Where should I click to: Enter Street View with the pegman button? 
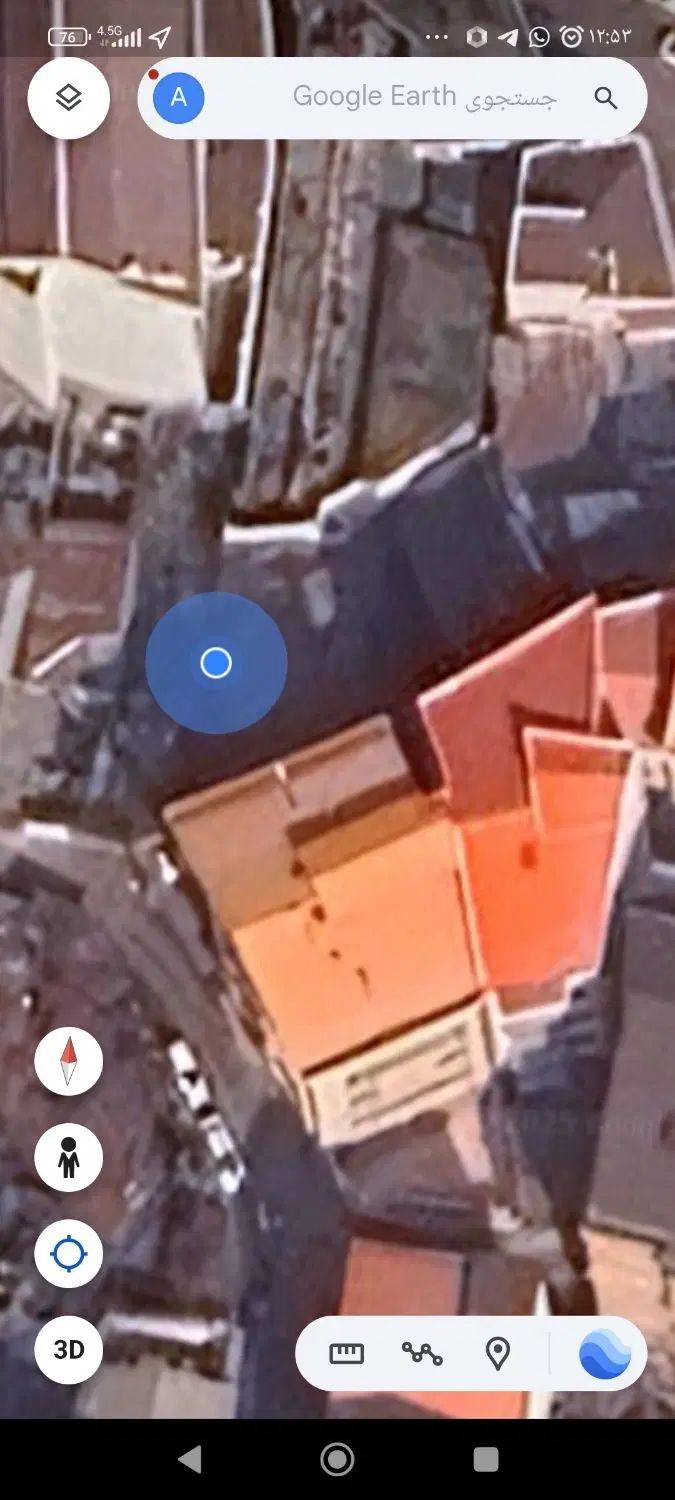tap(68, 1157)
